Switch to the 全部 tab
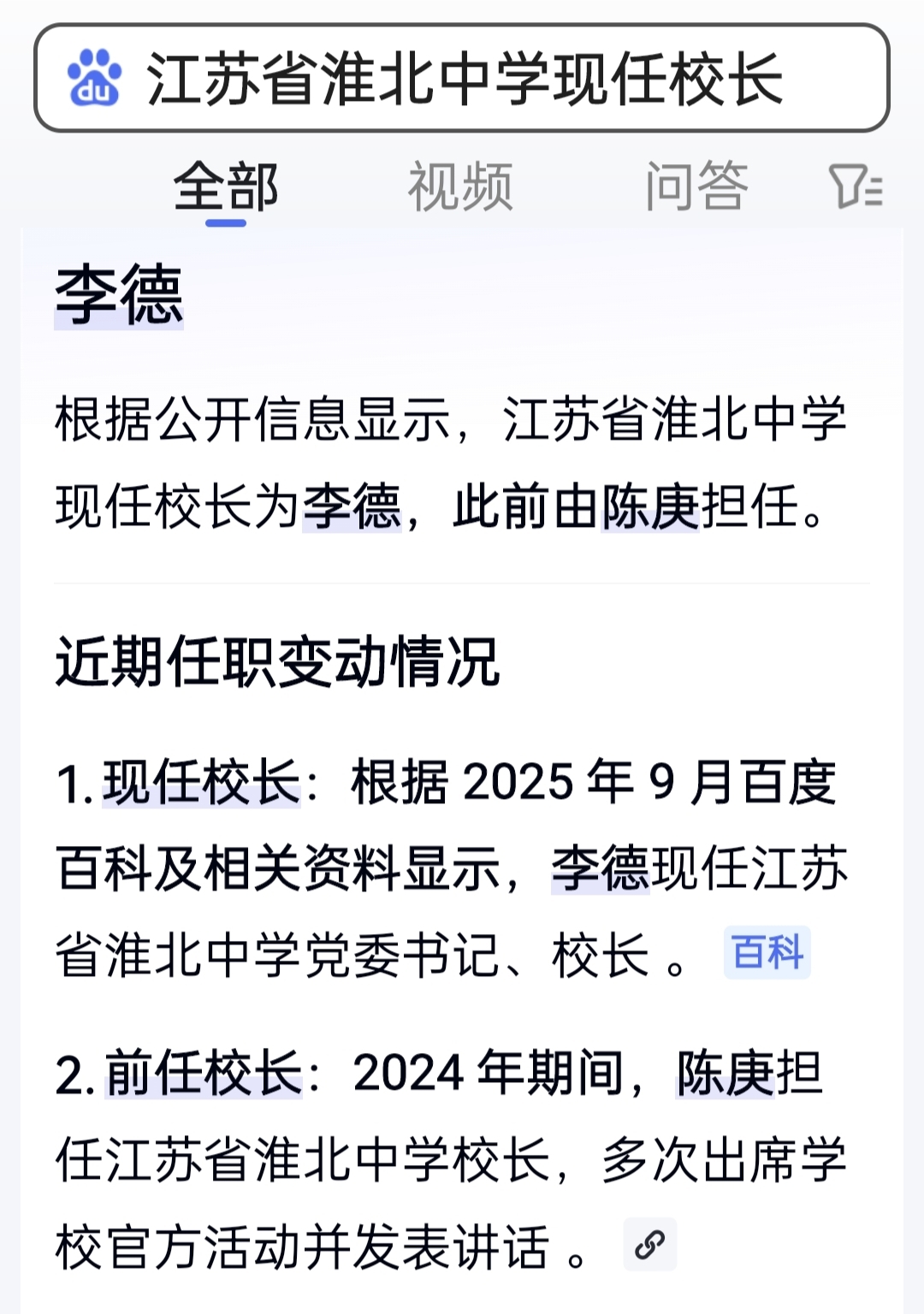 tap(226, 187)
